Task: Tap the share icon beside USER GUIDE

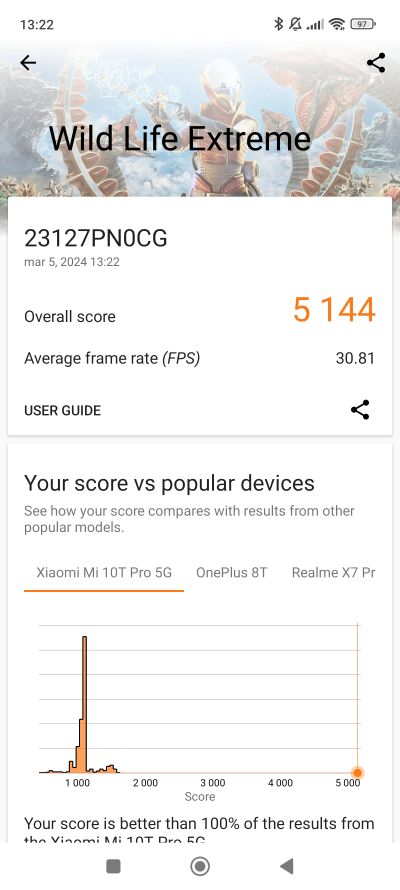Action: [360, 410]
